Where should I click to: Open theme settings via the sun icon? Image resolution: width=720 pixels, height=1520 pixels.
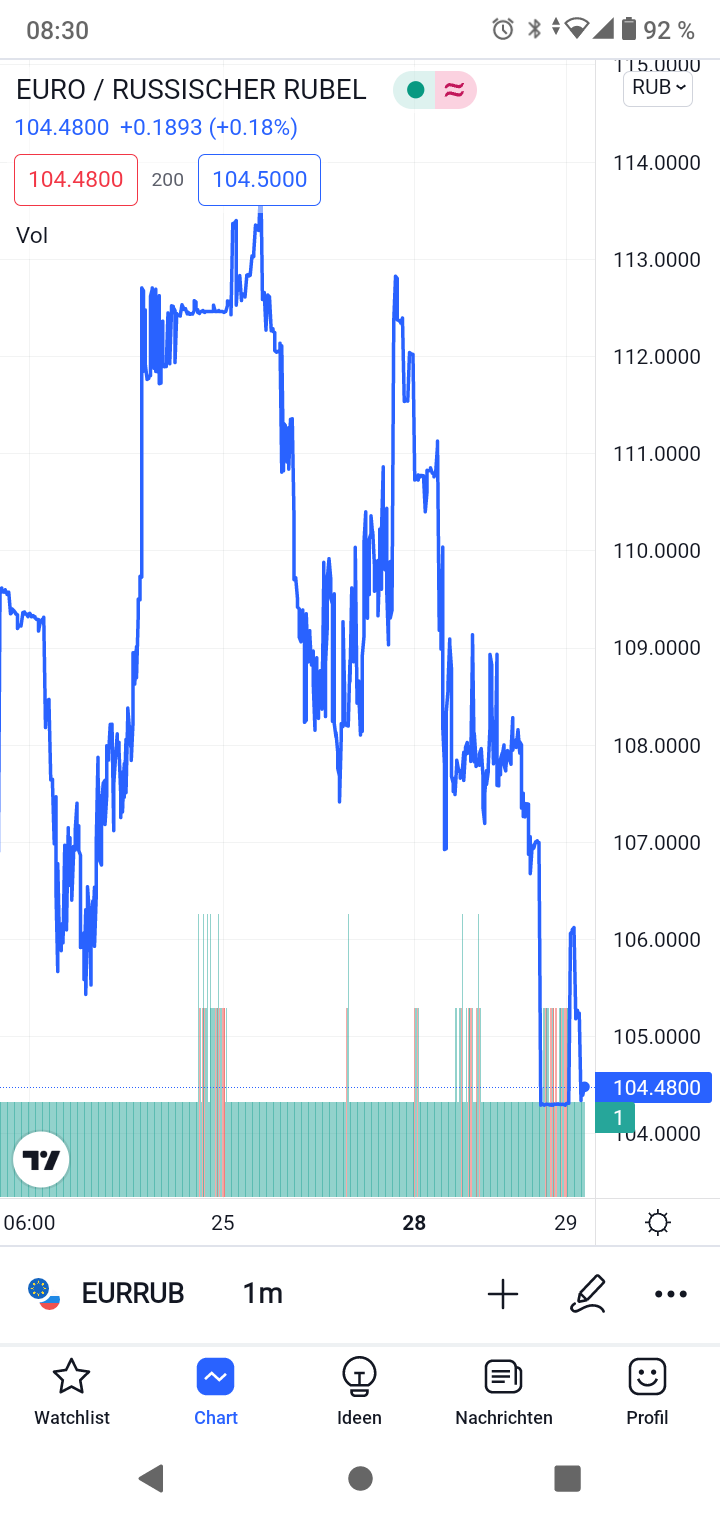pyautogui.click(x=657, y=1221)
